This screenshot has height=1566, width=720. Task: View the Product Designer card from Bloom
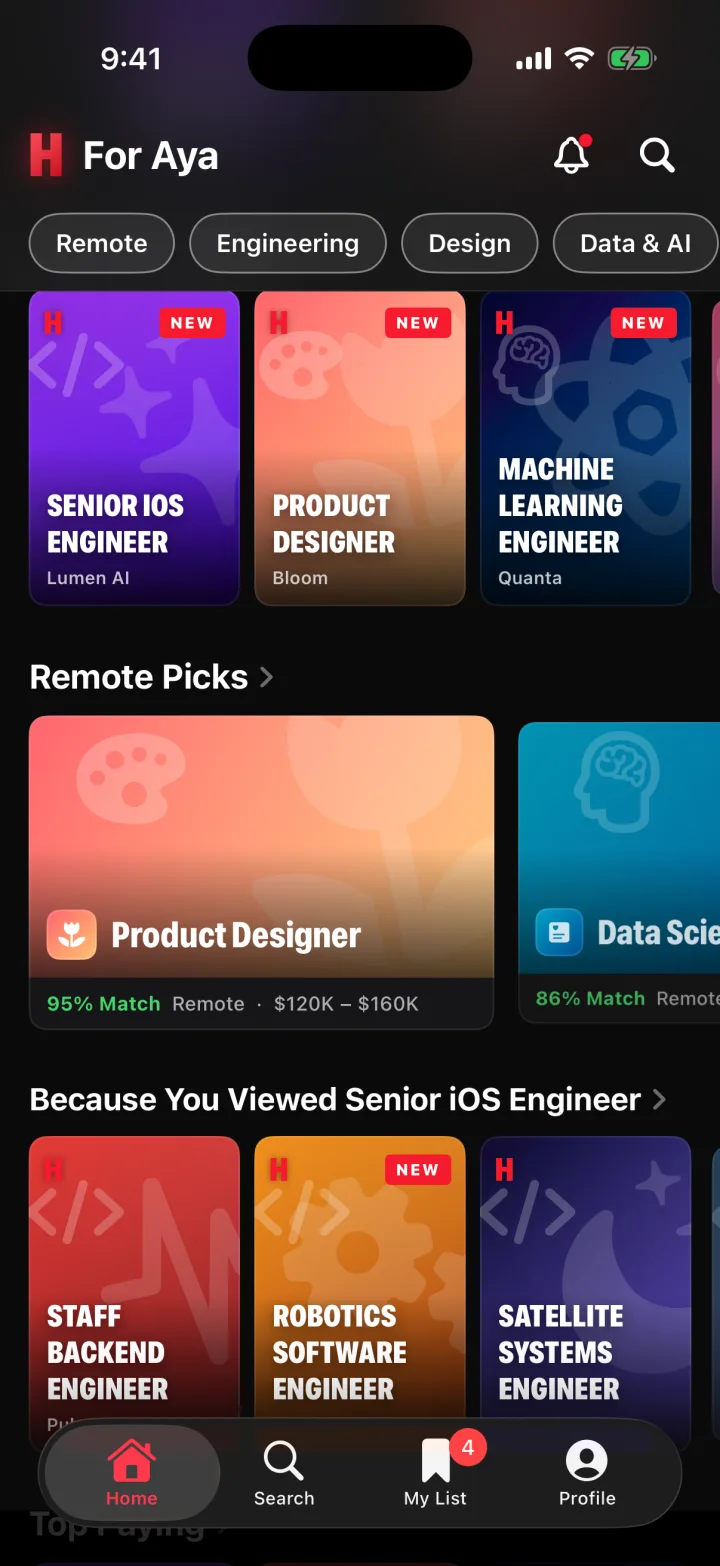point(360,447)
